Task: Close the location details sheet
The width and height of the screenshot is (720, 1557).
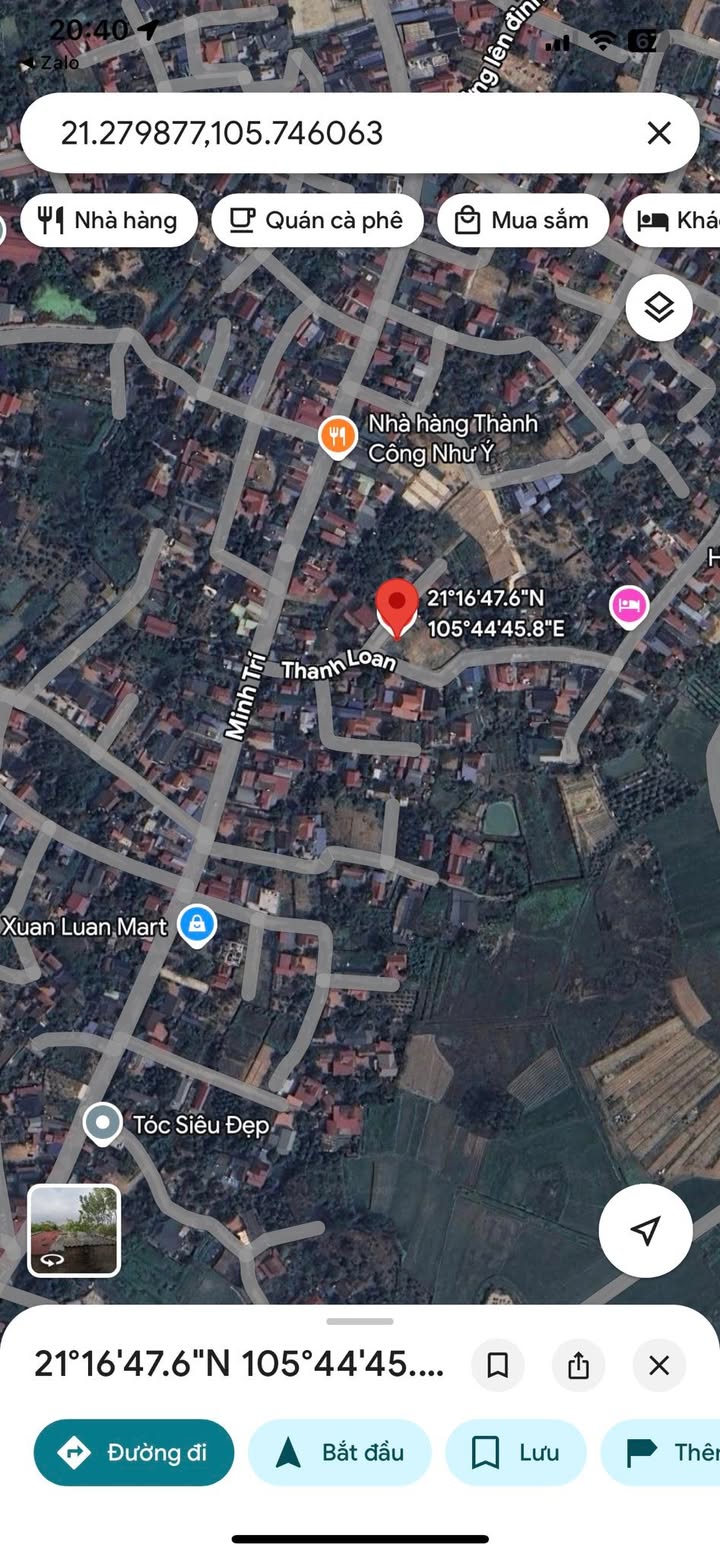Action: point(658,1365)
